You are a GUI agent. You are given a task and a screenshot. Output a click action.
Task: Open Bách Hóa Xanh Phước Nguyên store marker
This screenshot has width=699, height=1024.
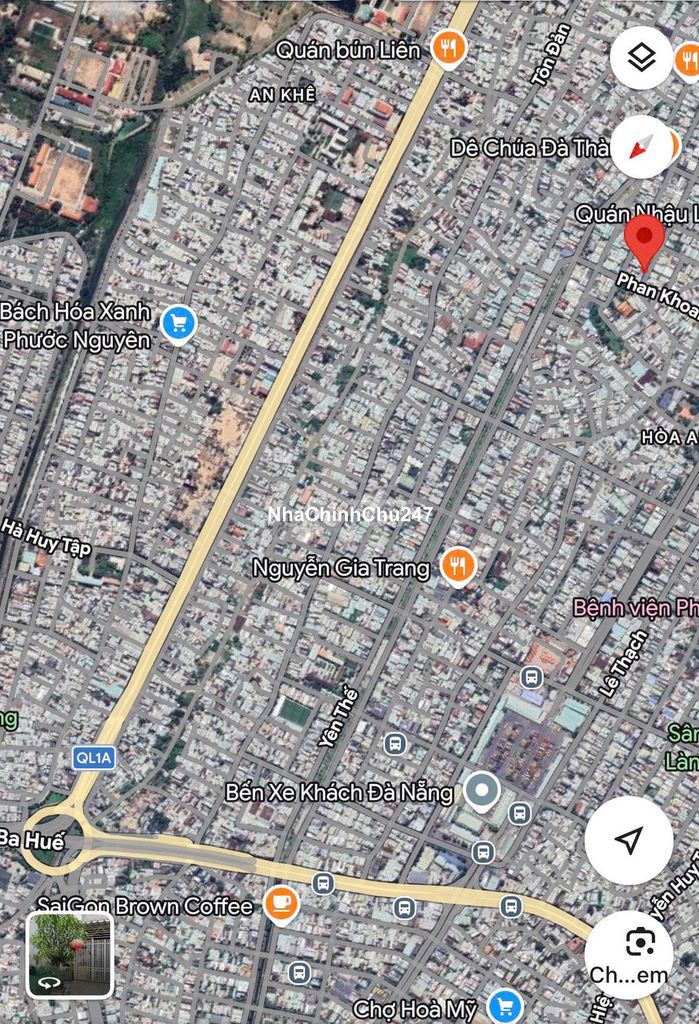(179, 323)
